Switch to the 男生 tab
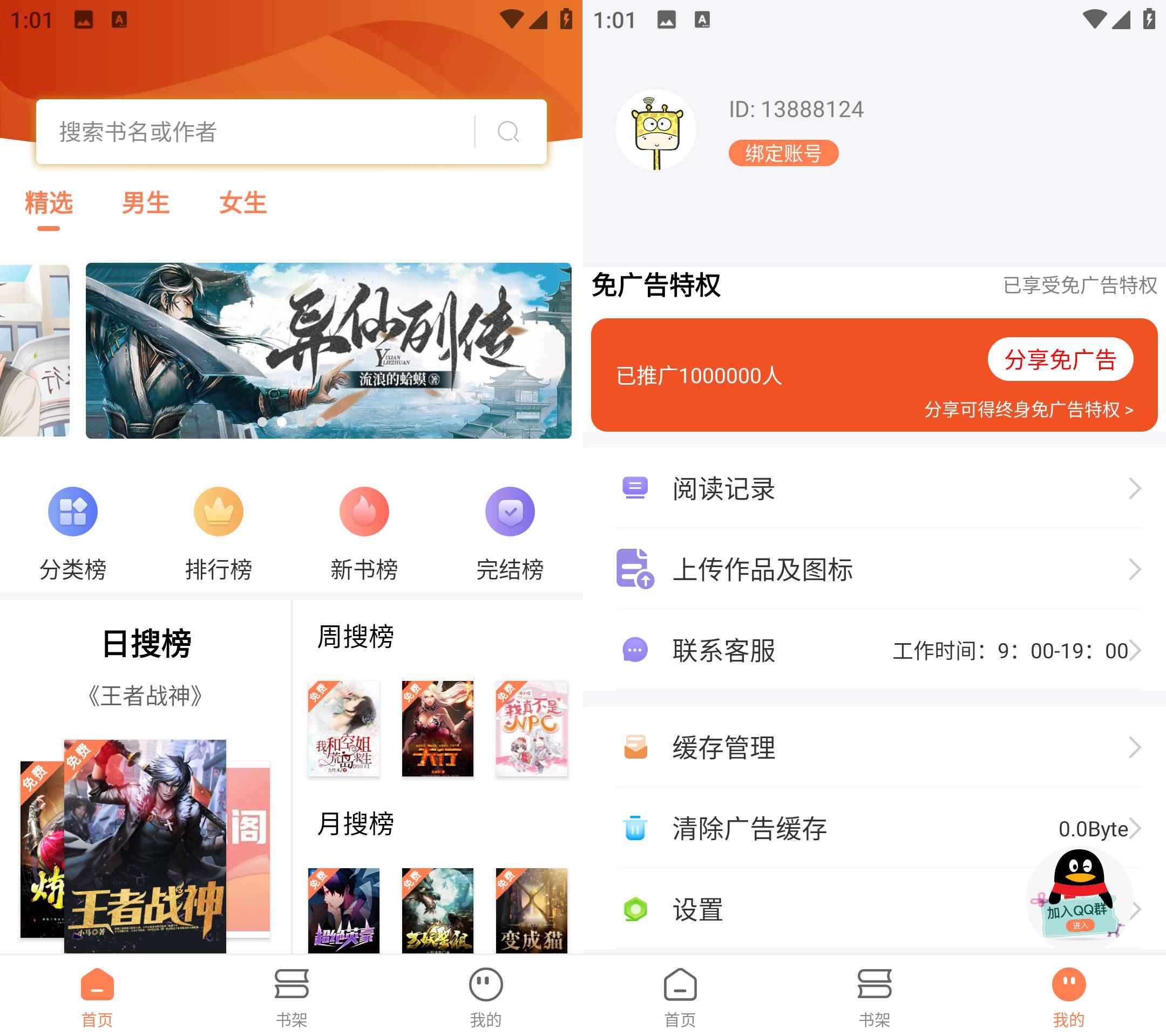 coord(145,203)
